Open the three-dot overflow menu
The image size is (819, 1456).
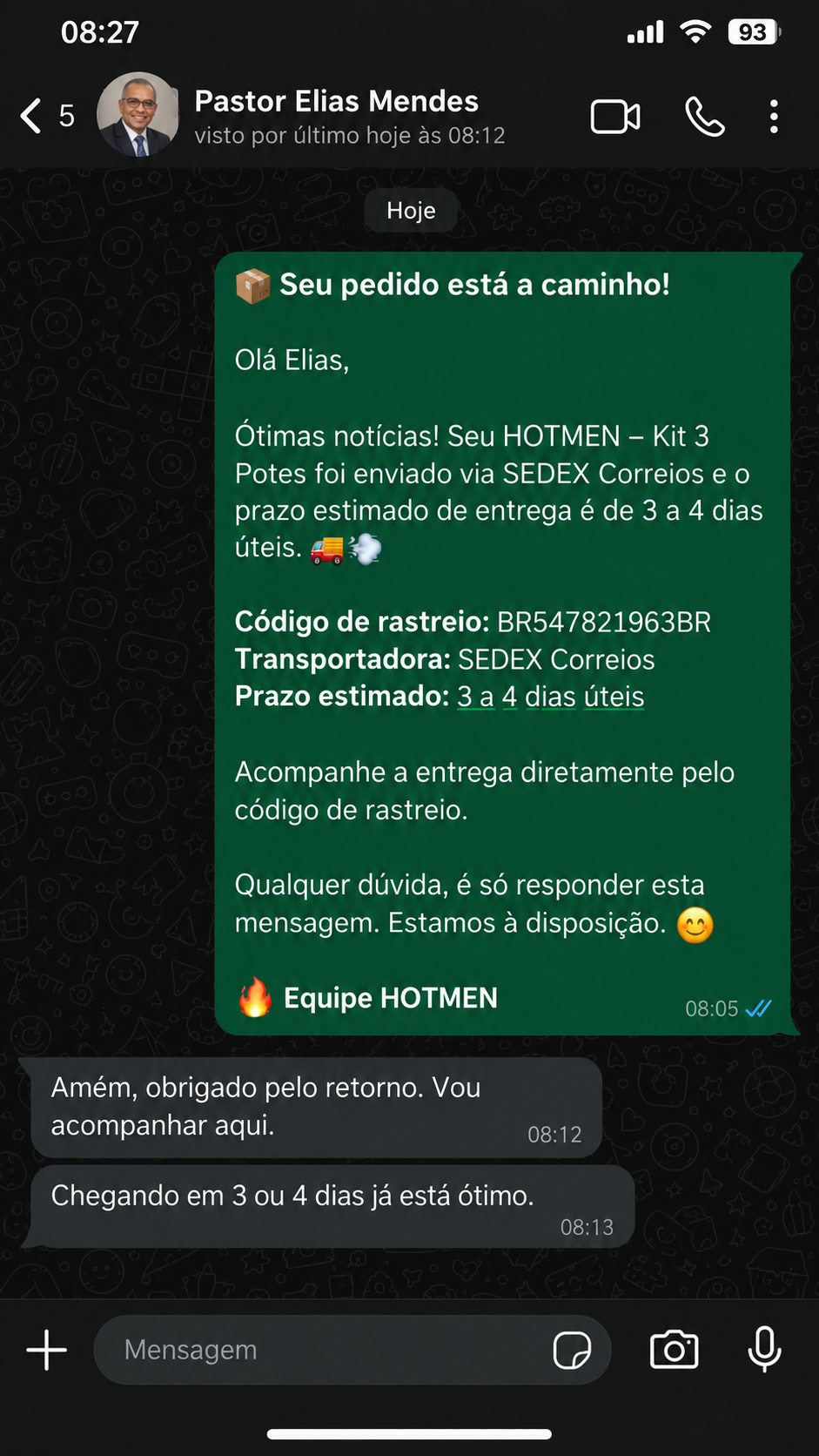[774, 117]
